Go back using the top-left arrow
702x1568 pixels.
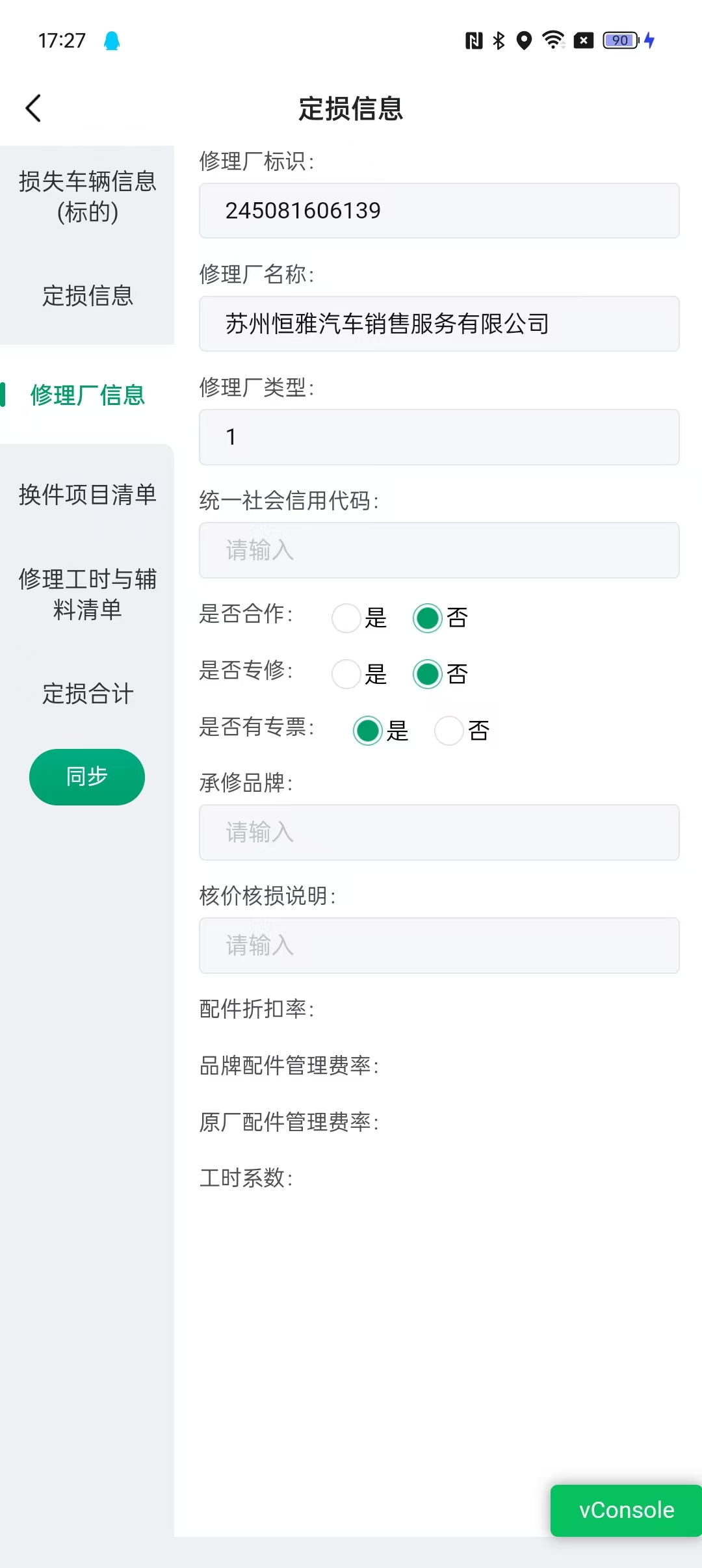point(33,108)
